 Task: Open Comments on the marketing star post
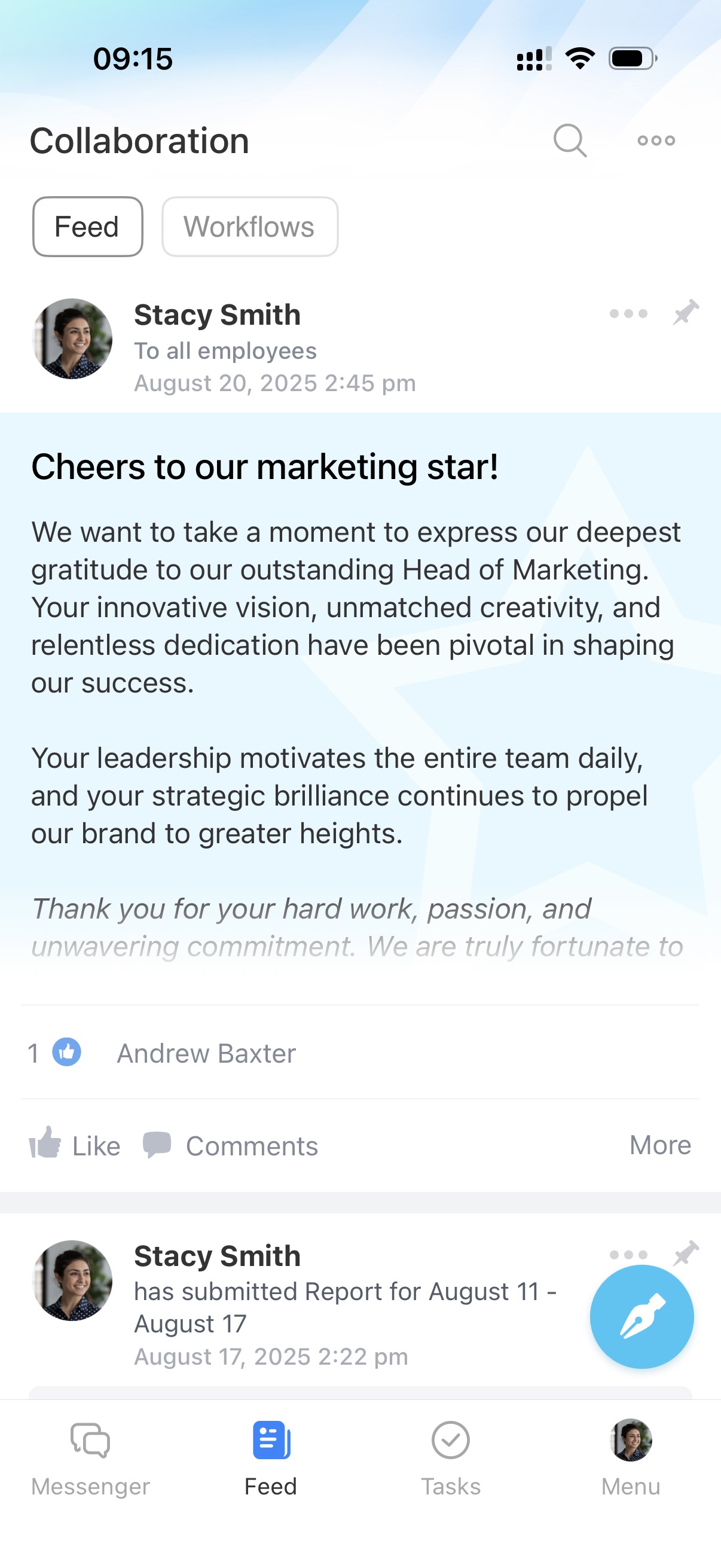[231, 1146]
